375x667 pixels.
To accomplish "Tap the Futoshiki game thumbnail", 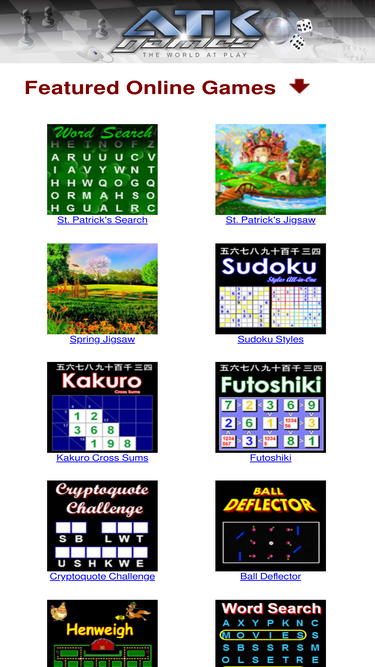I will tap(270, 407).
